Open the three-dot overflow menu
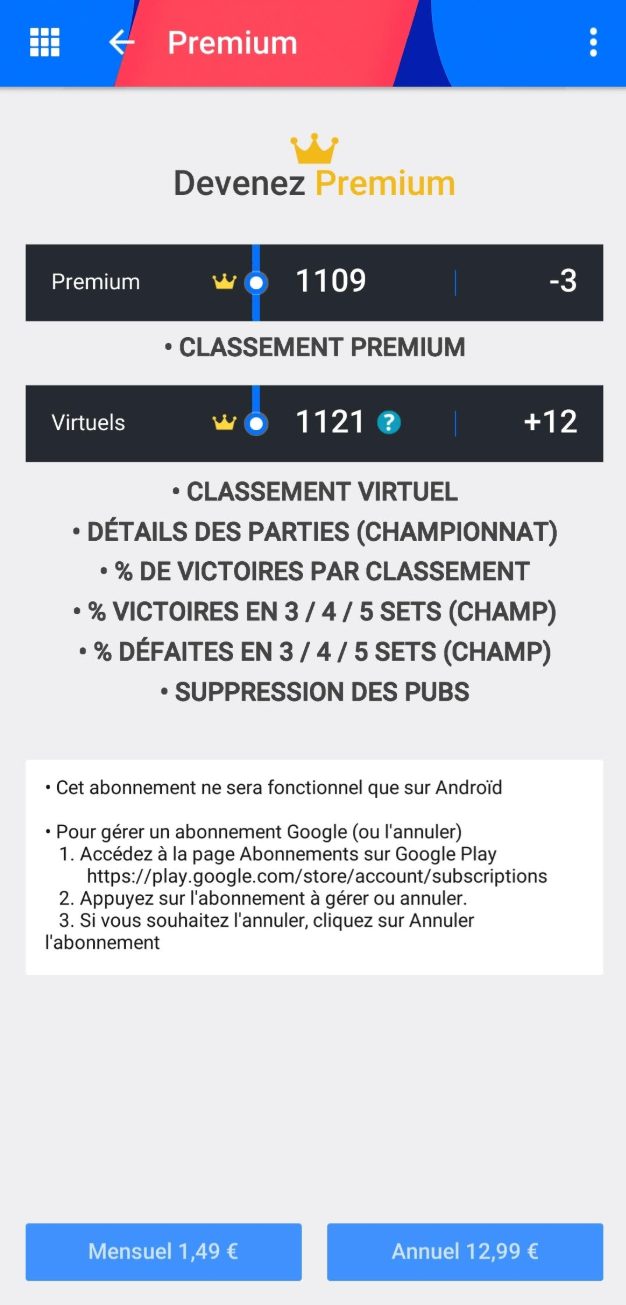 (593, 42)
